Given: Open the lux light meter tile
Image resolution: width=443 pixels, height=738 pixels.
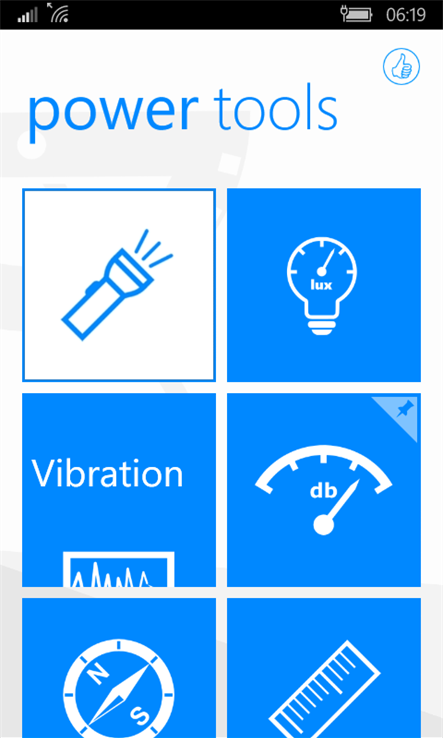Looking at the screenshot, I should point(324,285).
